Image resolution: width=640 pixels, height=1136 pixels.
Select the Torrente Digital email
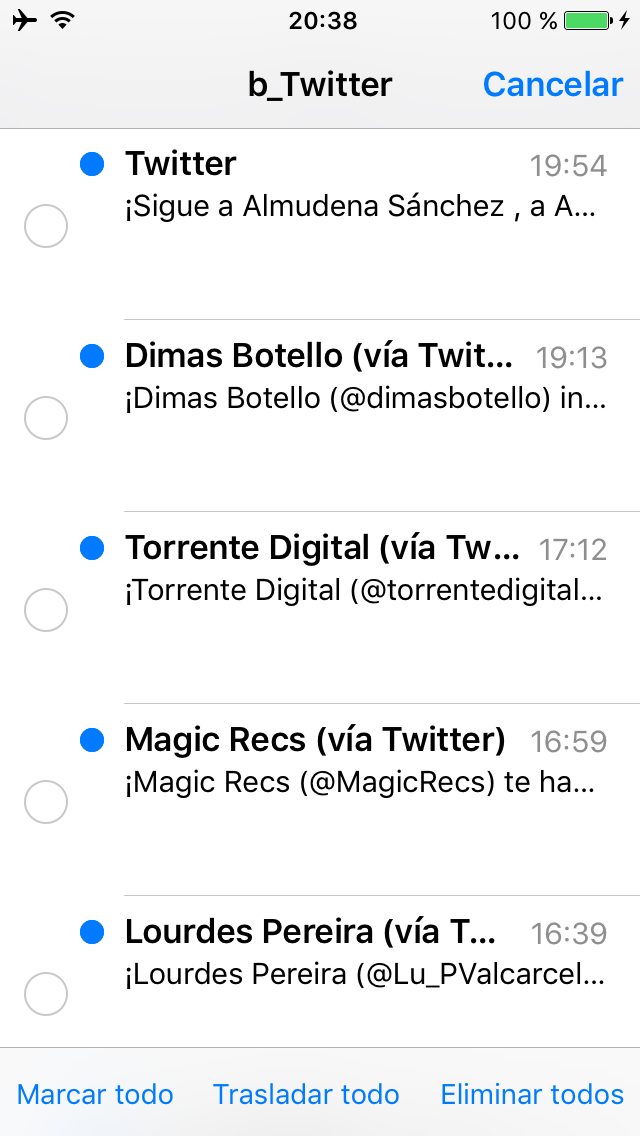pyautogui.click(x=46, y=610)
